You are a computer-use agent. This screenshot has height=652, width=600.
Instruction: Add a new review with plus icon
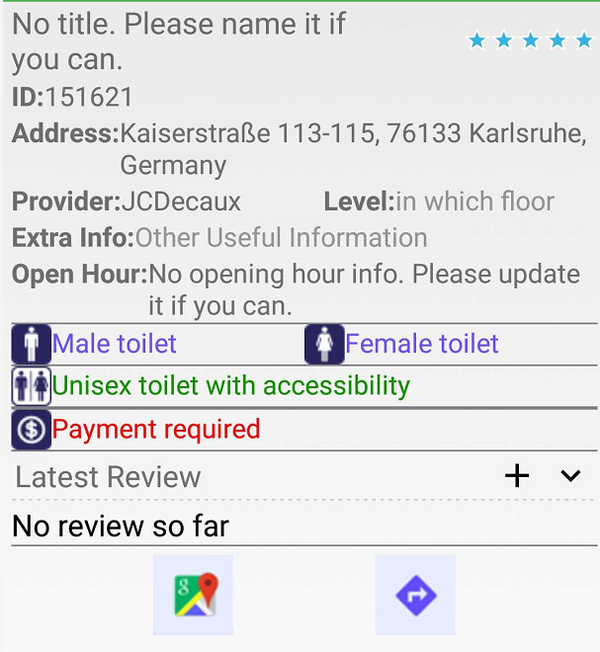(x=516, y=476)
